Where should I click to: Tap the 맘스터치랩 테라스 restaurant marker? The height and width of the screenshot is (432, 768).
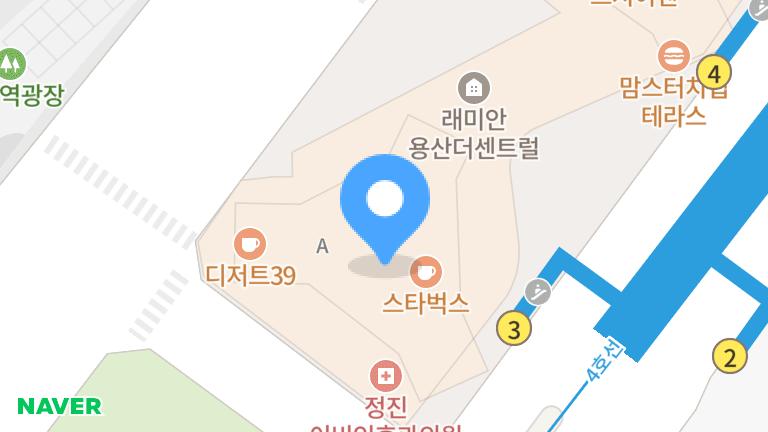(x=675, y=53)
